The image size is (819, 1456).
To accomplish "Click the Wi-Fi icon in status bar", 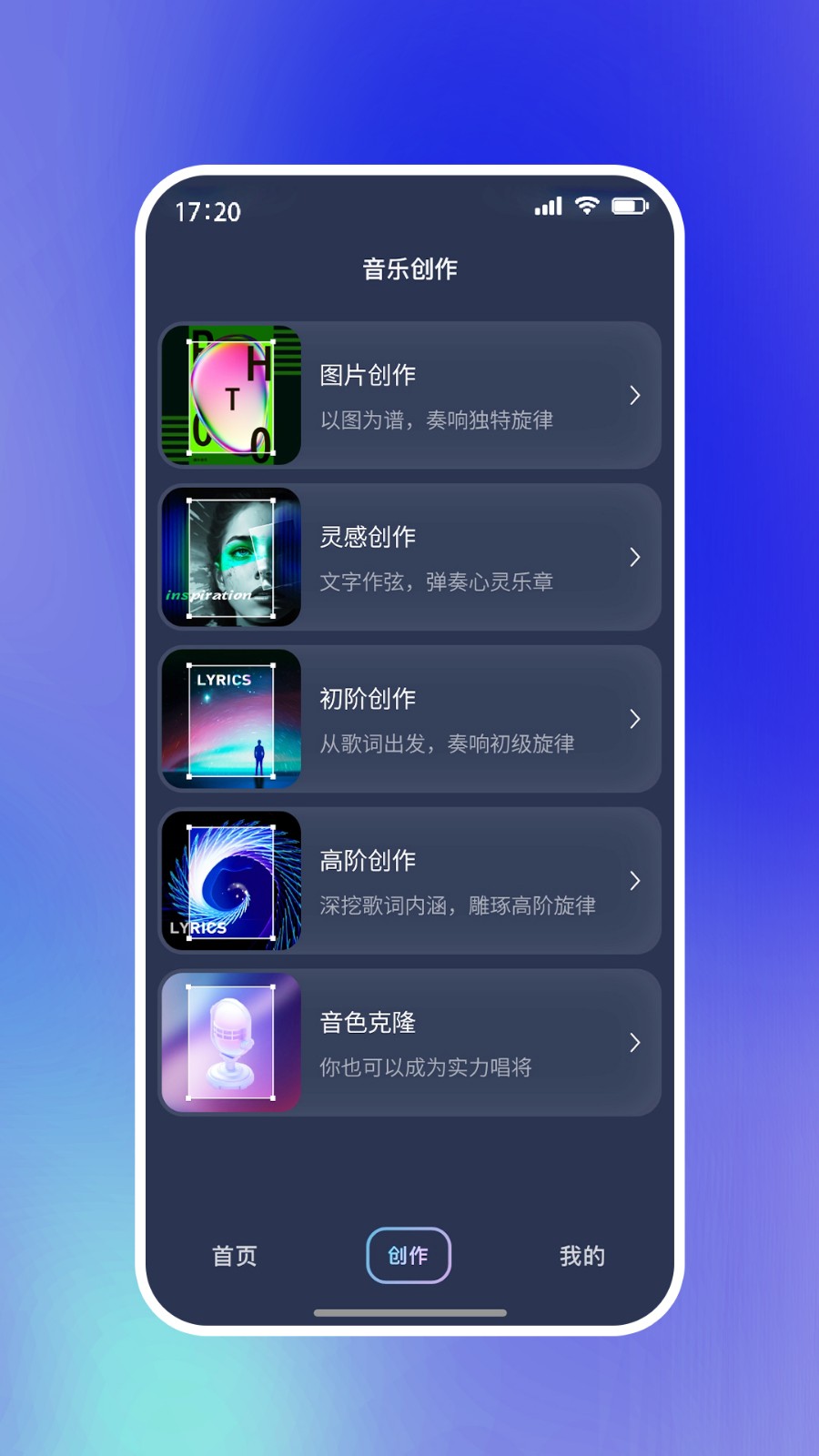I will (587, 207).
